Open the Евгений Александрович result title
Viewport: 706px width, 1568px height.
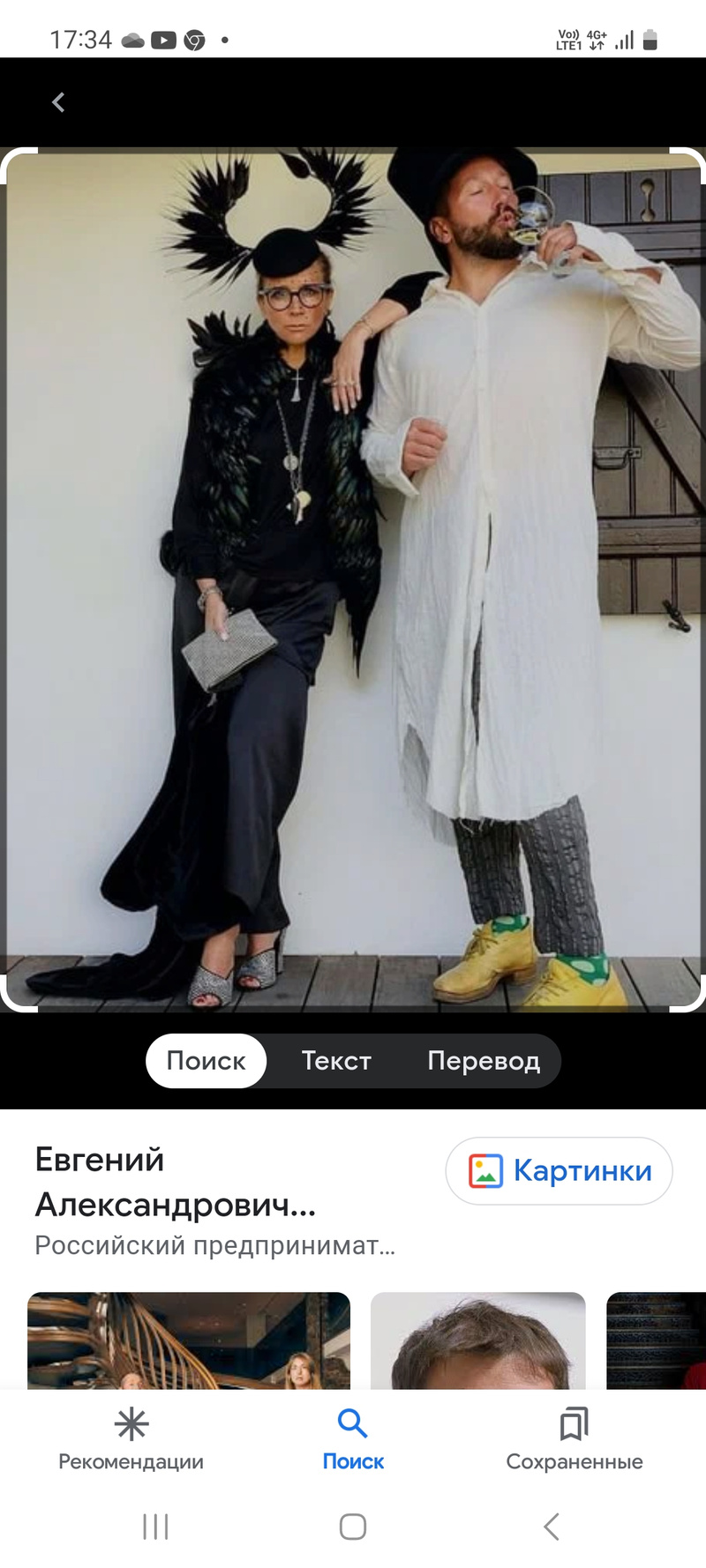pos(175,1182)
